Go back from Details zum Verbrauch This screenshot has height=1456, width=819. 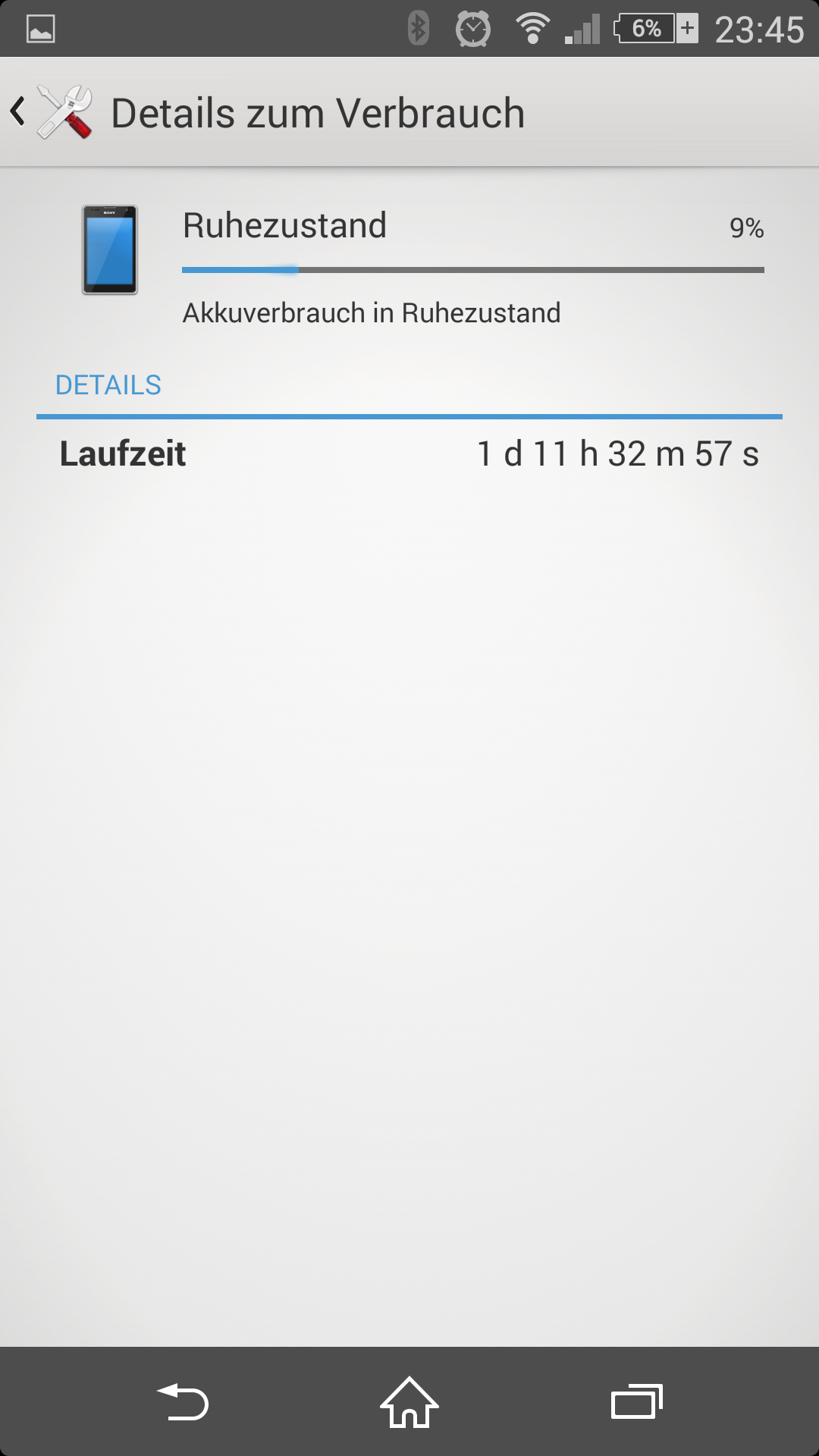[52, 112]
